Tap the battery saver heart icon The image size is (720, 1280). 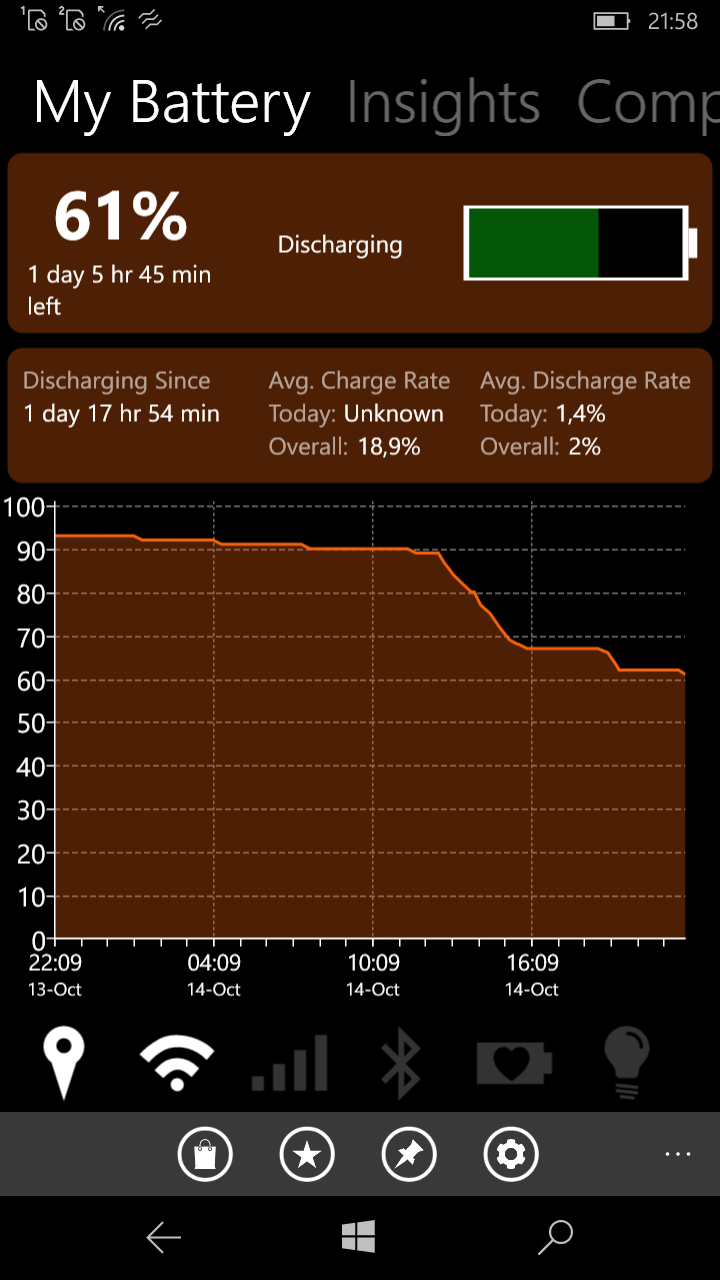point(514,1063)
